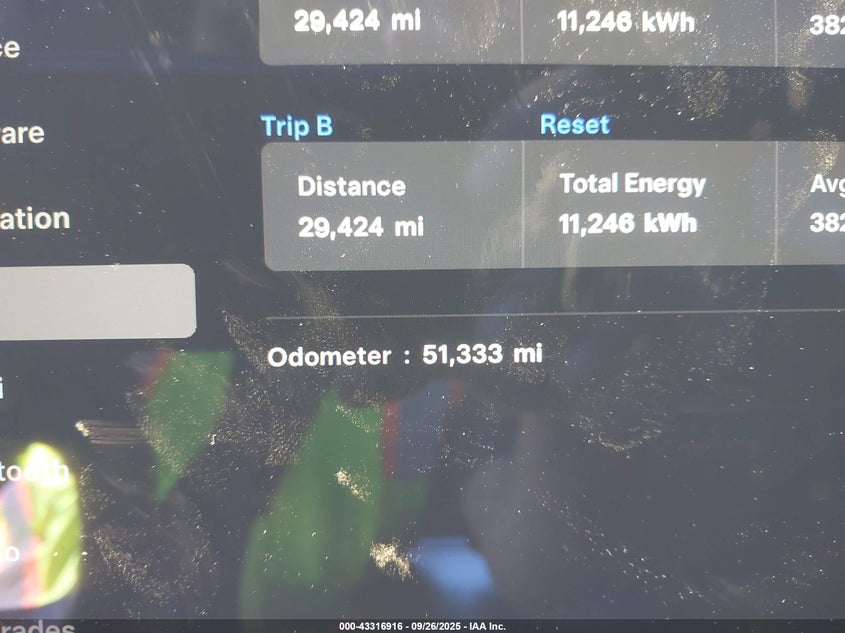Tap the Trip B name label
Viewport: 845px width, 633px height.
click(x=296, y=126)
